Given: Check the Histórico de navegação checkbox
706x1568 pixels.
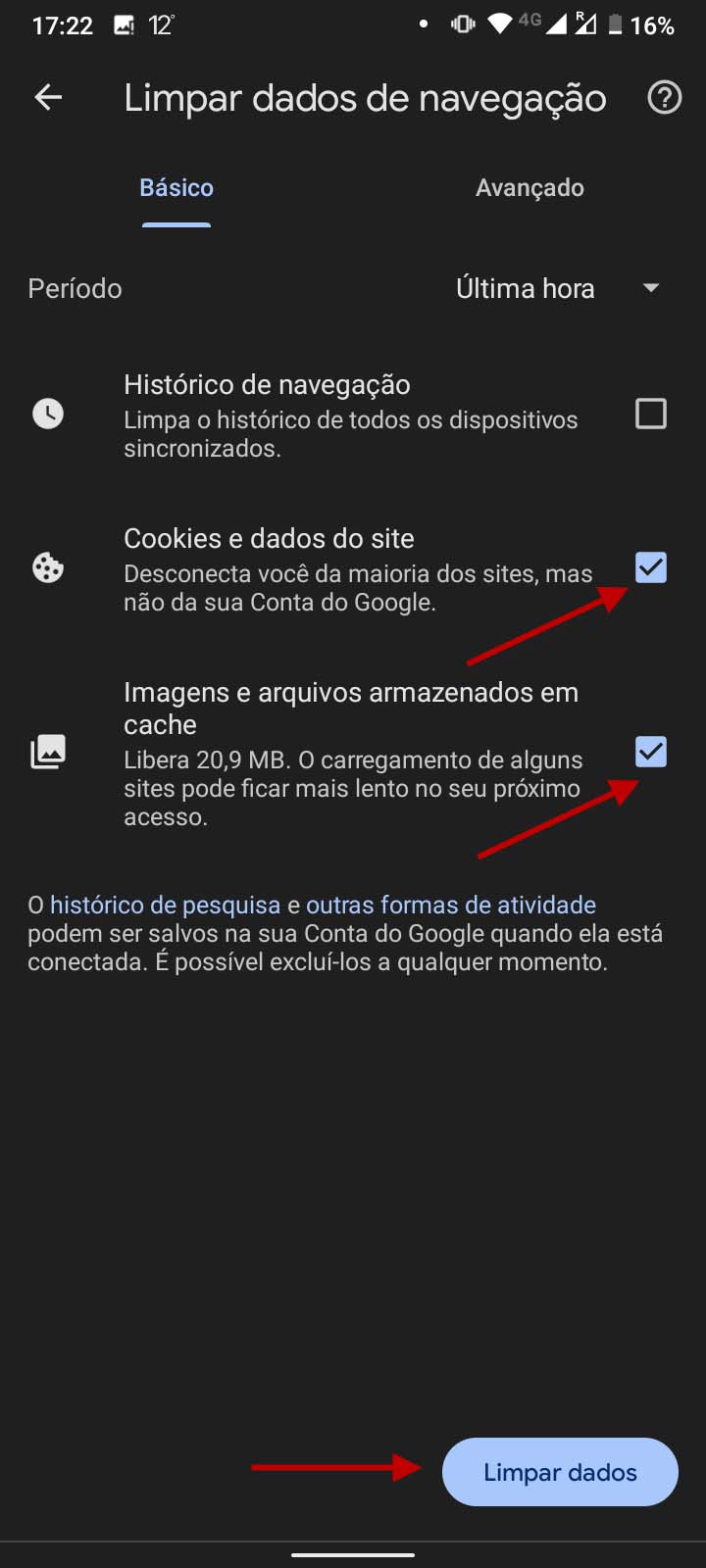Looking at the screenshot, I should [x=651, y=414].
